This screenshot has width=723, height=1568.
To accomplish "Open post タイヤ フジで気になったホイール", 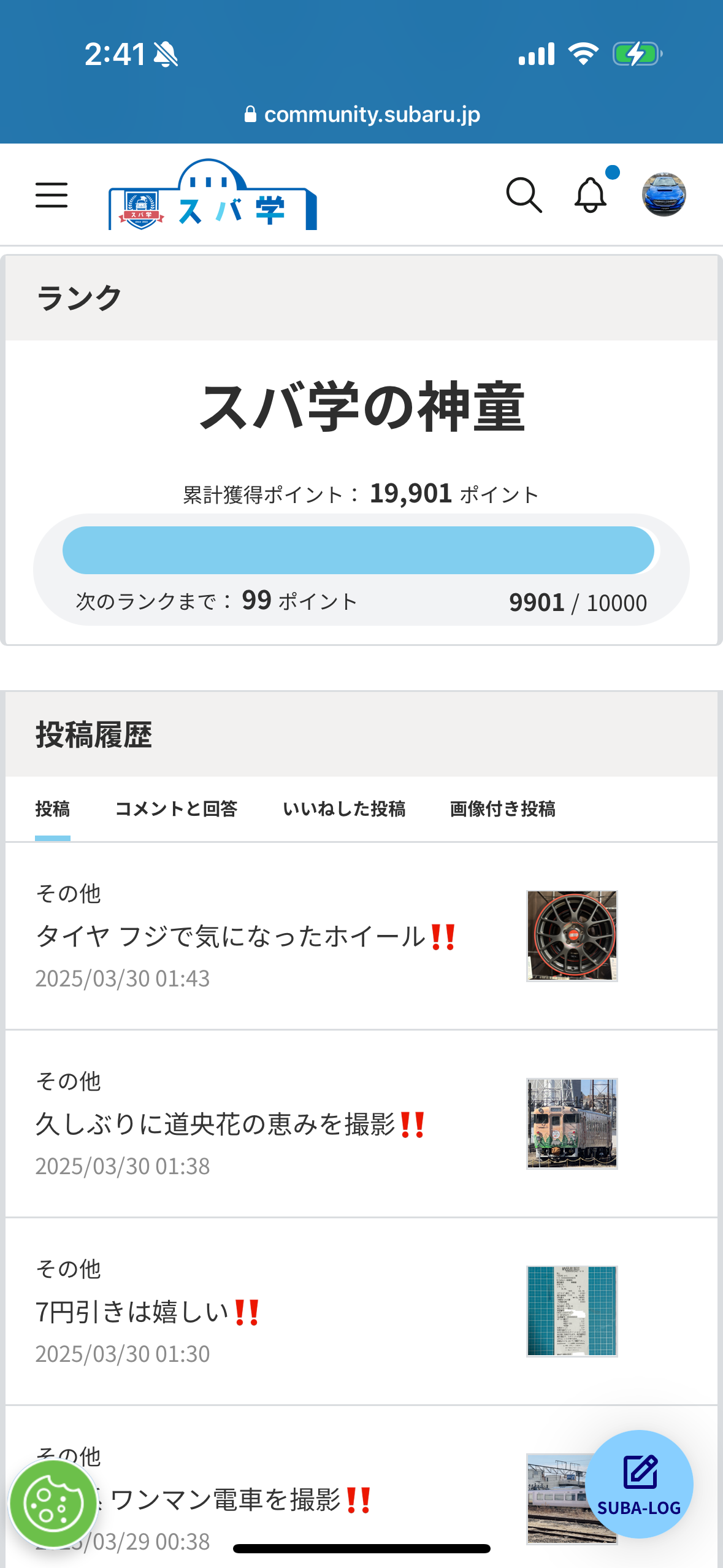I will (x=361, y=936).
